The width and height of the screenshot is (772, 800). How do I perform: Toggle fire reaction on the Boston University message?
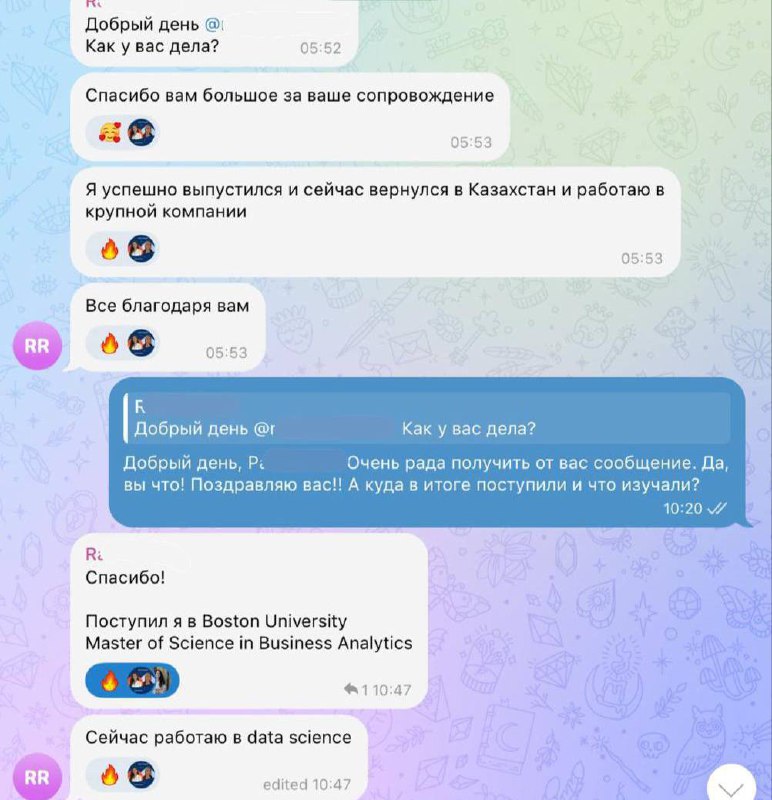pyautogui.click(x=110, y=681)
